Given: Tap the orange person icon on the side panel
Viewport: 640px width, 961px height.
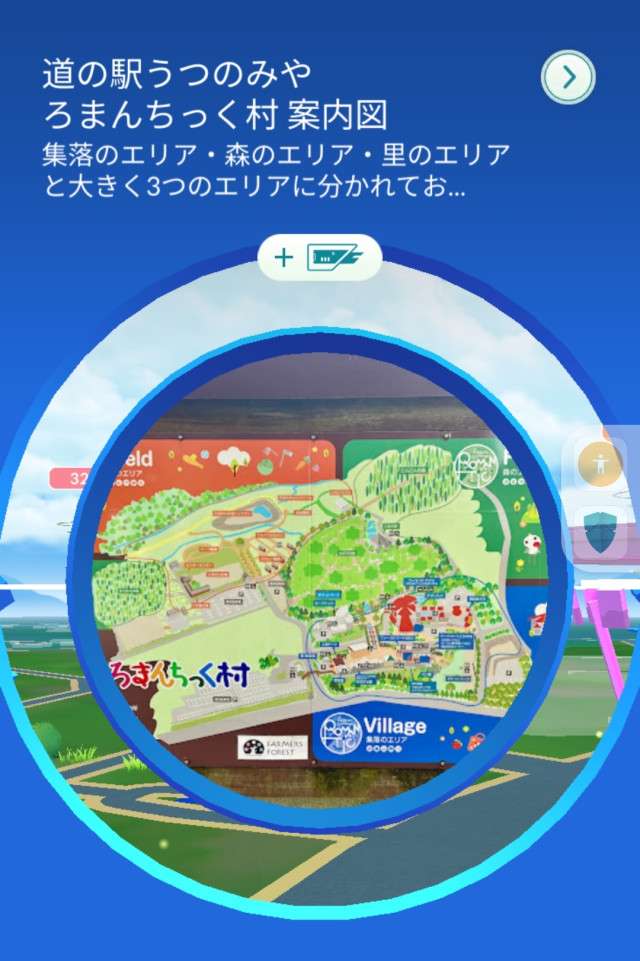Looking at the screenshot, I should (600, 465).
